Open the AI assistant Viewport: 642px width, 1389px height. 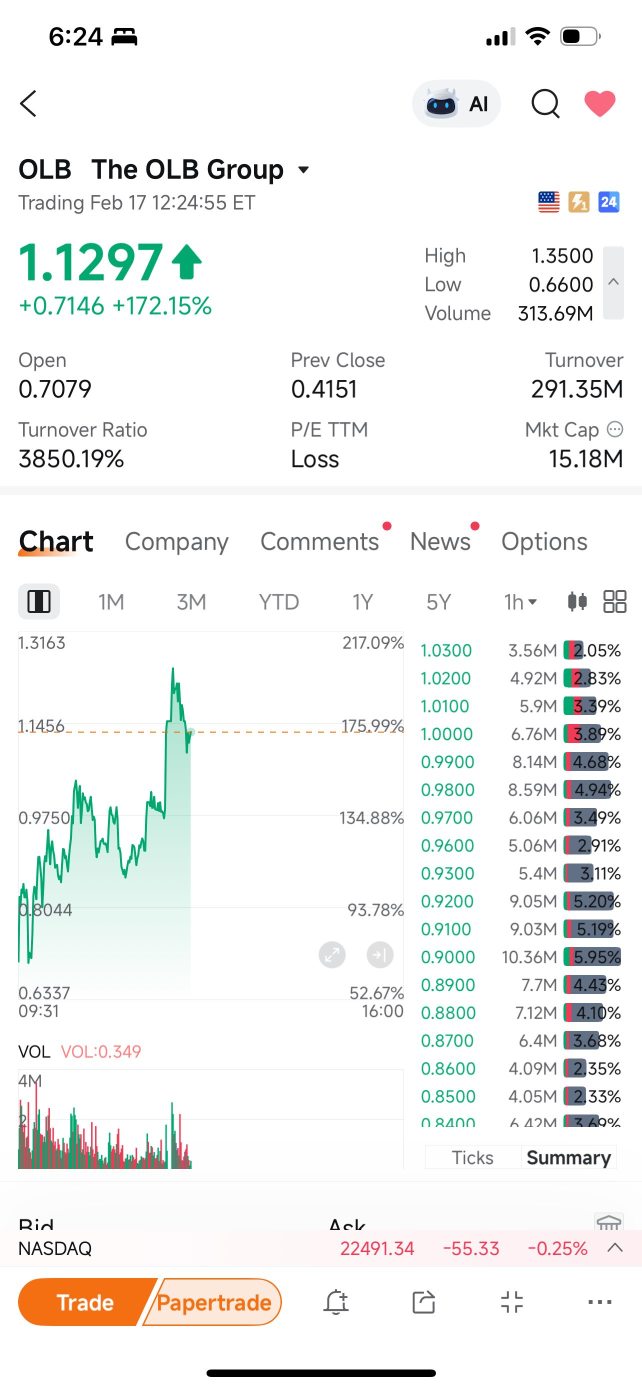456,103
